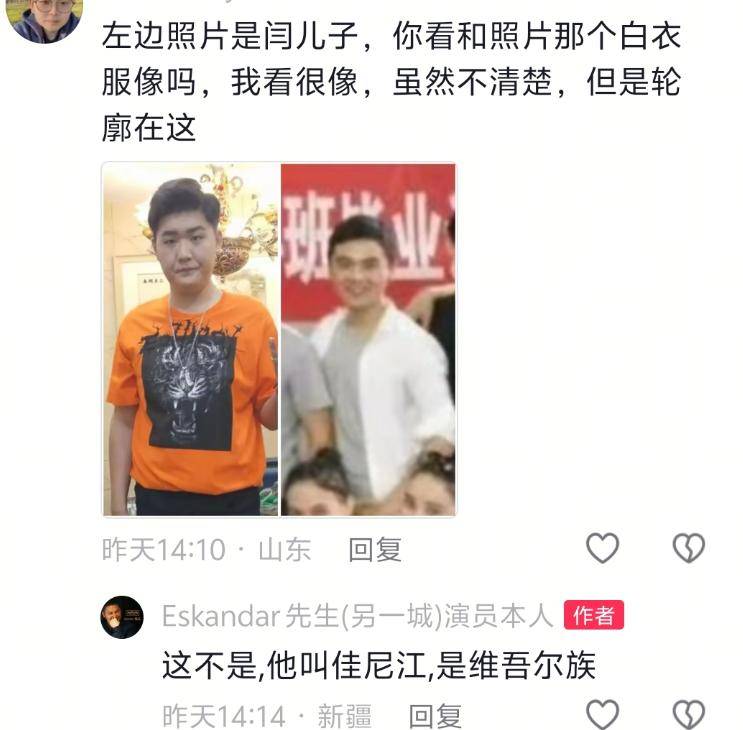Image resolution: width=743 pixels, height=730 pixels.
Task: Open the Eskandar先生 author avatar
Action: (x=122, y=617)
